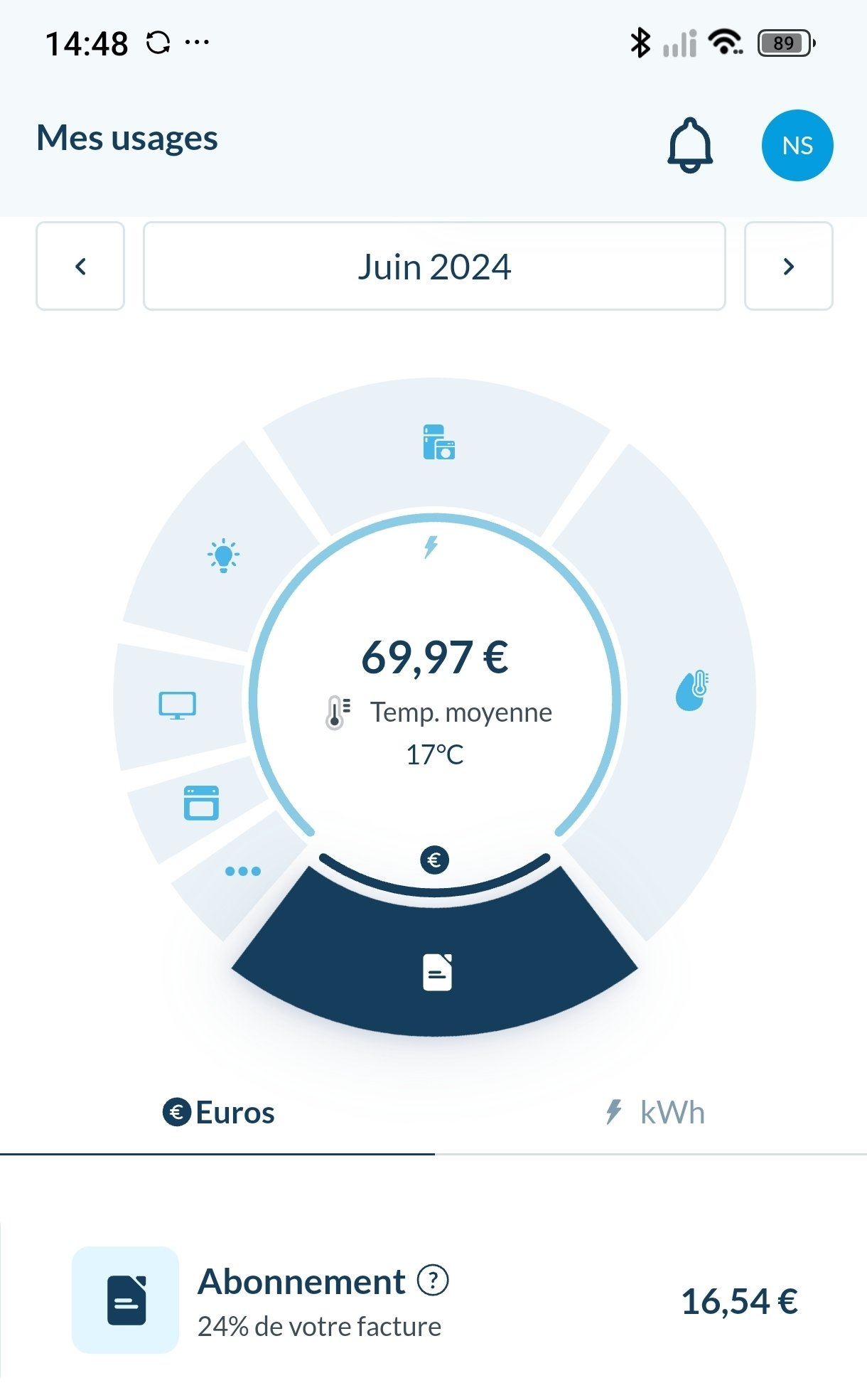Select the lighting bulb segment
The image size is (867, 1400).
[x=223, y=555]
